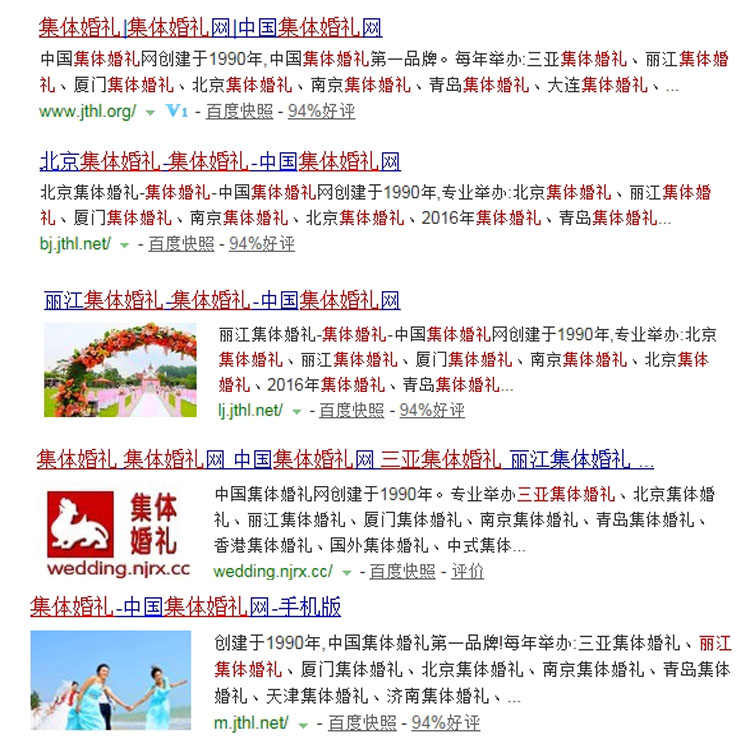750x750 pixels.
Task: Expand the dropdown arrow beside www.jthl.org
Action: point(150,112)
